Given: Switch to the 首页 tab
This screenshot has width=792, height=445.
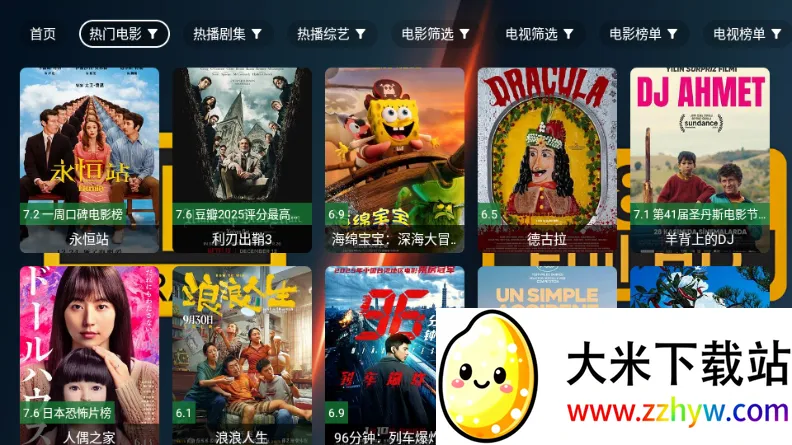Looking at the screenshot, I should coord(43,34).
